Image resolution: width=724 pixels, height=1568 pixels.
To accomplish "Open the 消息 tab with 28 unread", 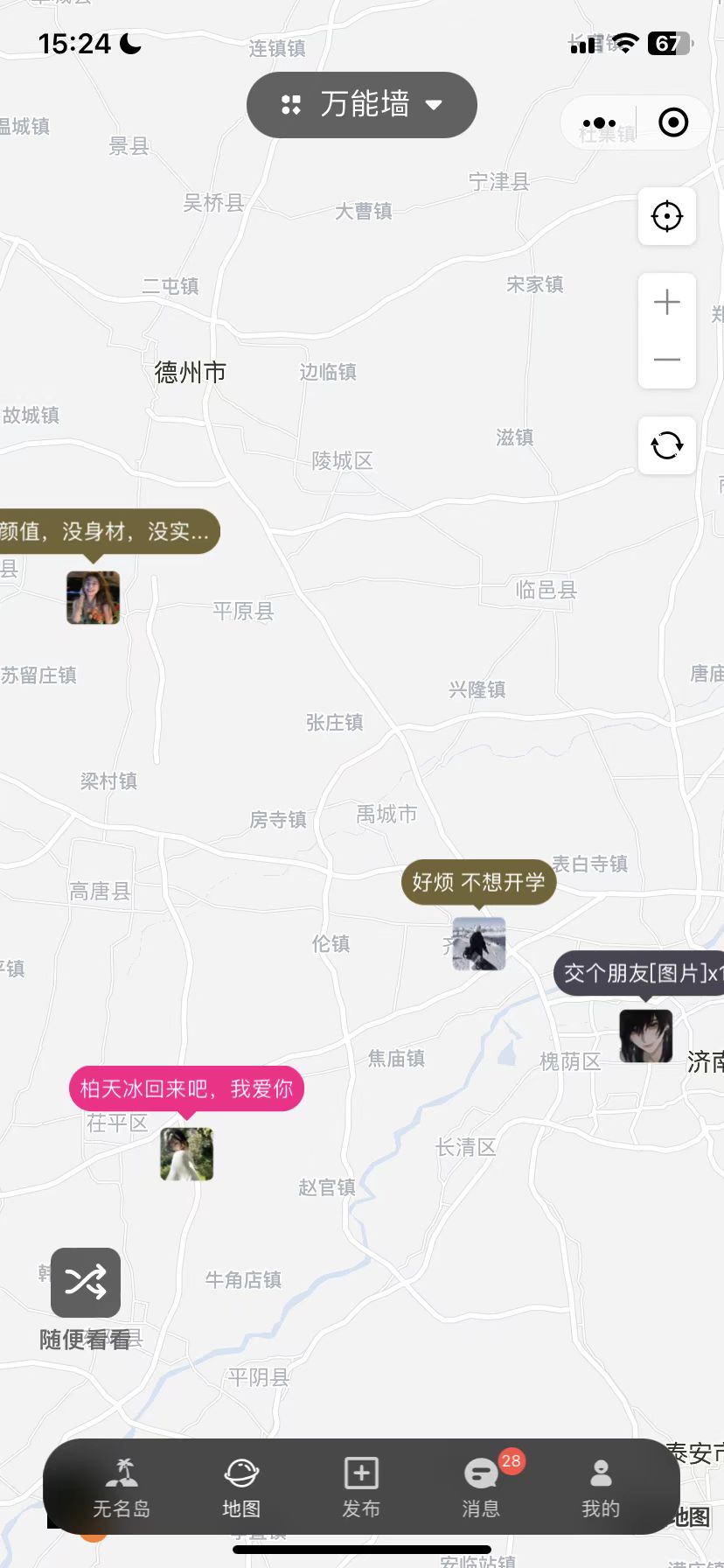I will 481,1487.
